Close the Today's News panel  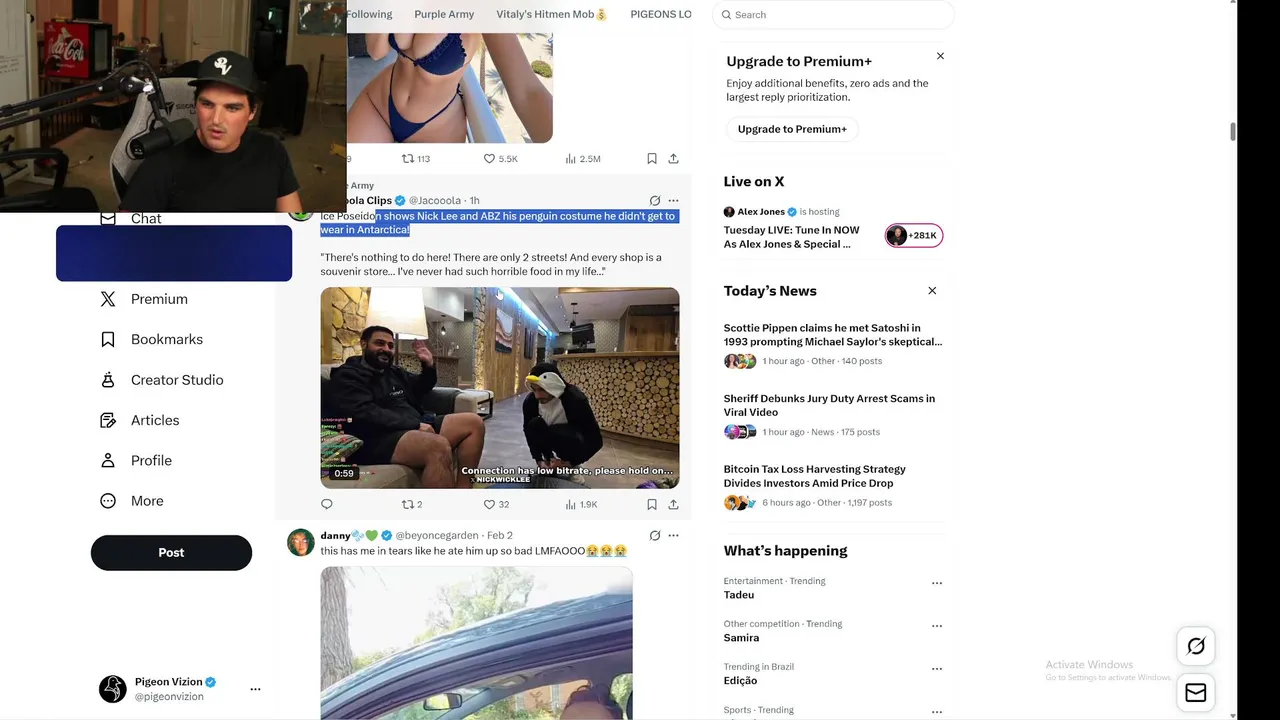coord(932,291)
